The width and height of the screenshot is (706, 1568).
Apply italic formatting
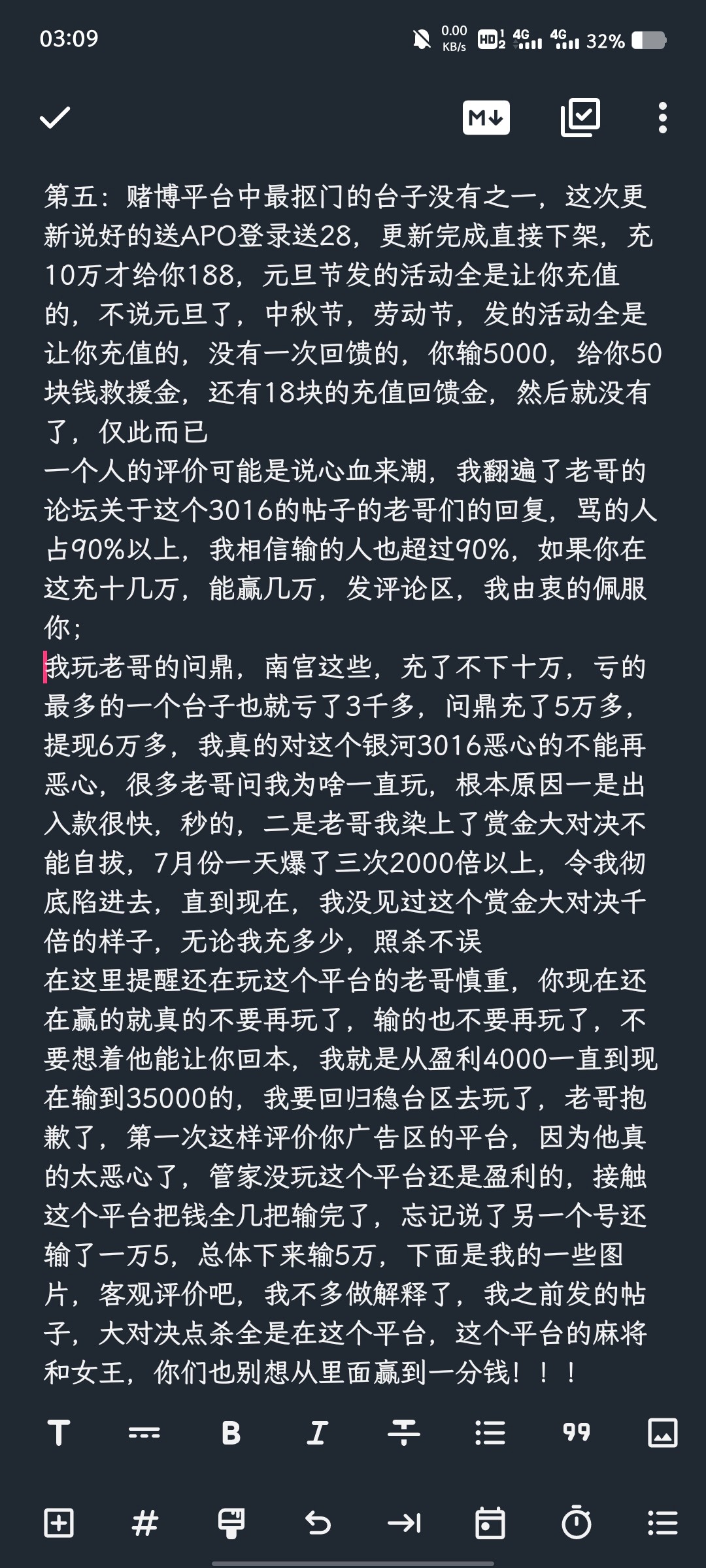click(317, 1433)
